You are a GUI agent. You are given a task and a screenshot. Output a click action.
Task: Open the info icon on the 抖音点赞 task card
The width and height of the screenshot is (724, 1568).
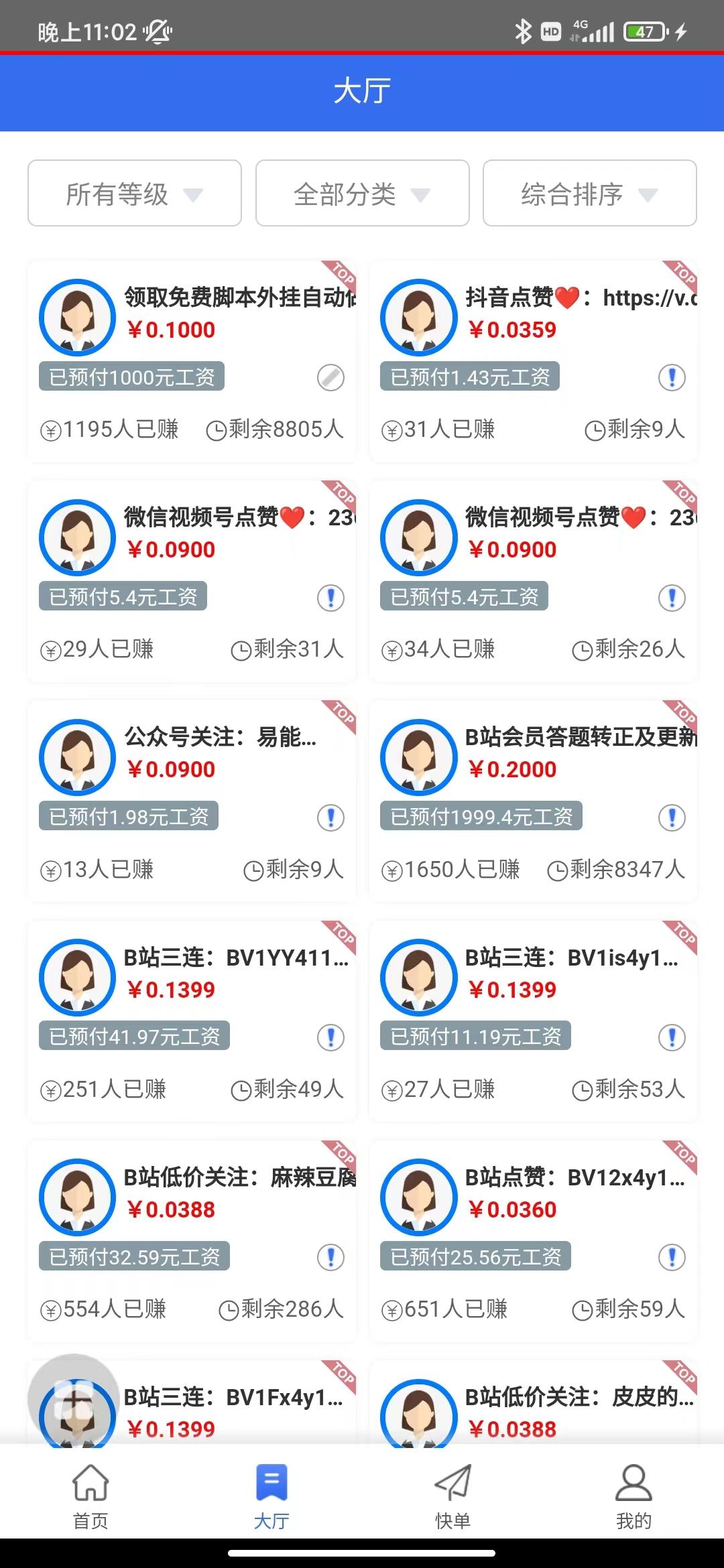pyautogui.click(x=671, y=377)
